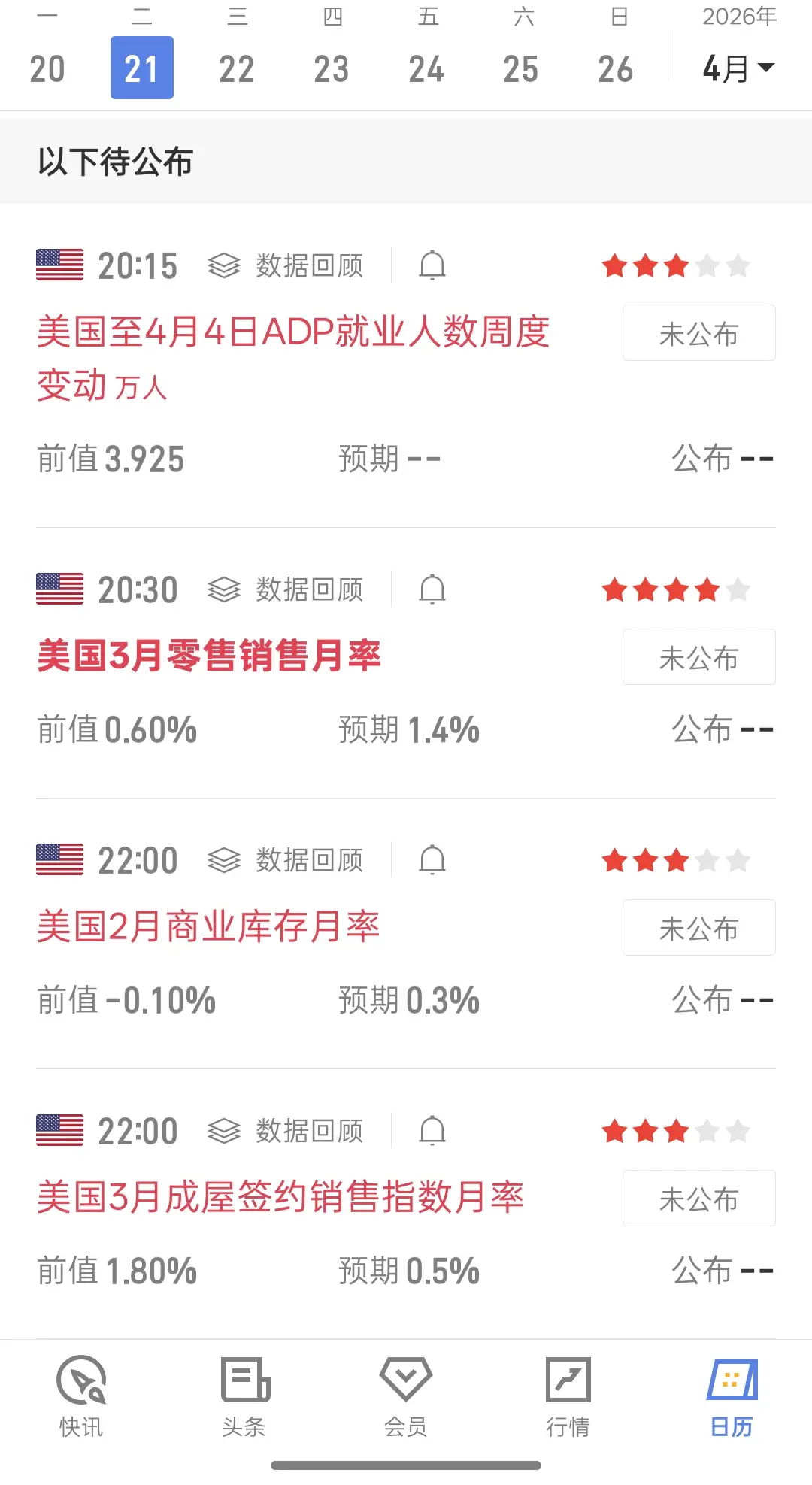The width and height of the screenshot is (812, 1485).
Task: Set reminder bell for the ADP employment data
Action: tap(432, 265)
